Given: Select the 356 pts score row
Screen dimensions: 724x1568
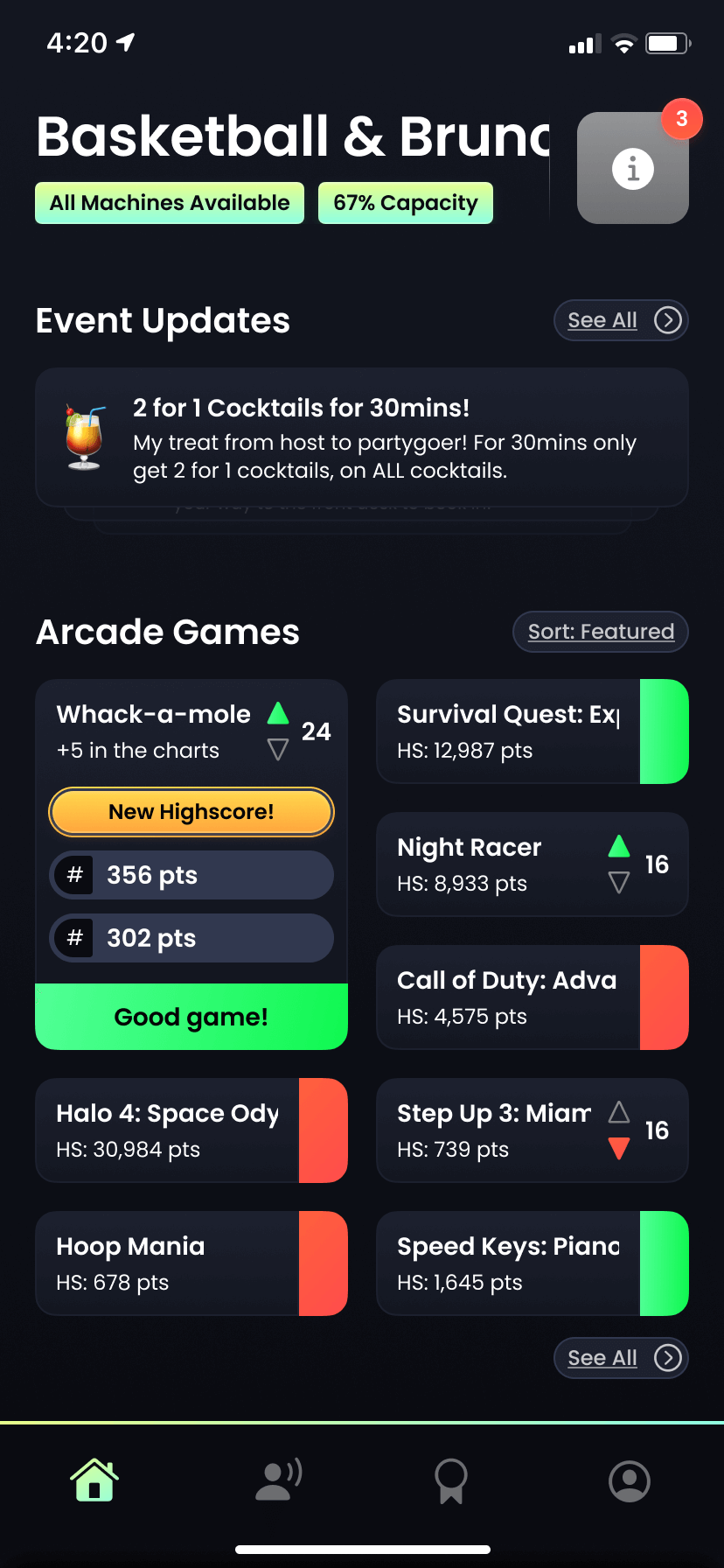Looking at the screenshot, I should [x=191, y=875].
